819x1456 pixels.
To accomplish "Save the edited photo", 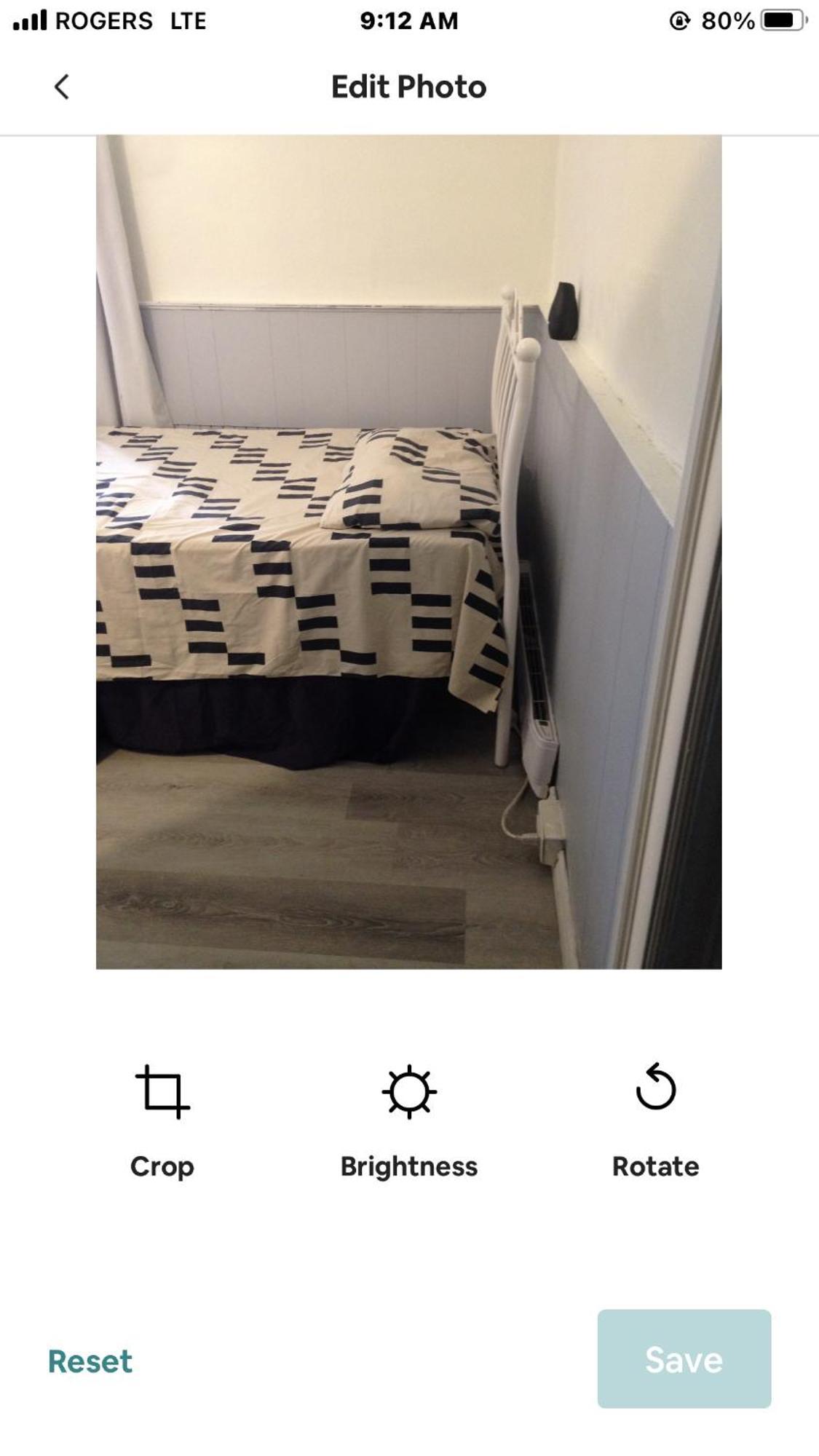I will click(x=684, y=1359).
